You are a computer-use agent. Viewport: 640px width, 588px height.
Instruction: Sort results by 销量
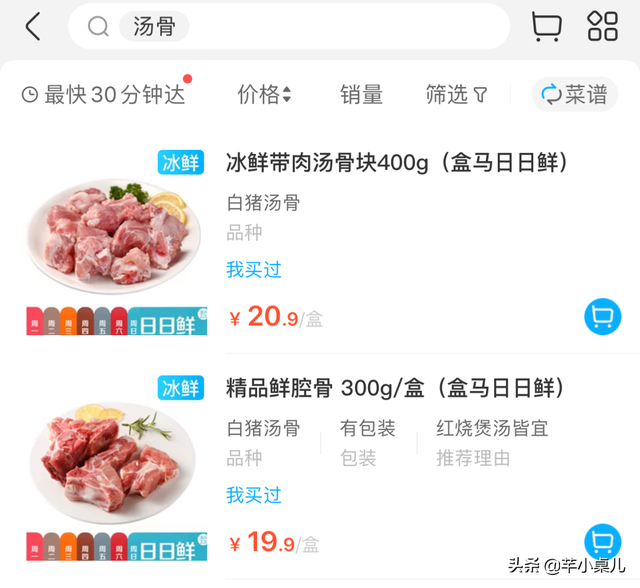(x=361, y=95)
